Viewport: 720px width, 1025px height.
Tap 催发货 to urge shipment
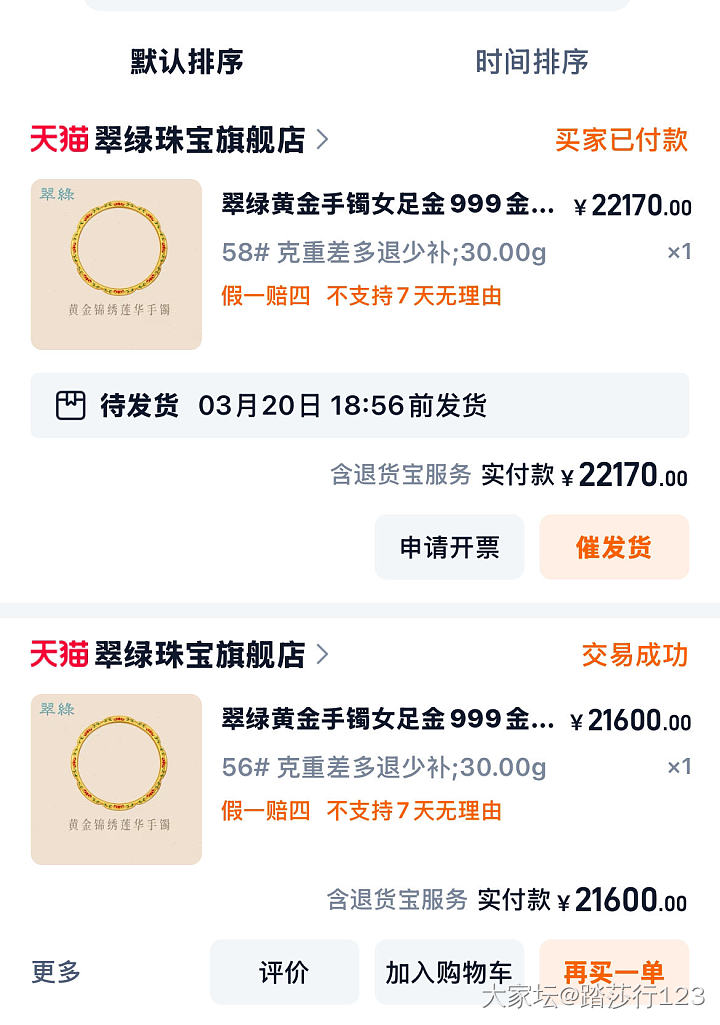pyautogui.click(x=614, y=547)
